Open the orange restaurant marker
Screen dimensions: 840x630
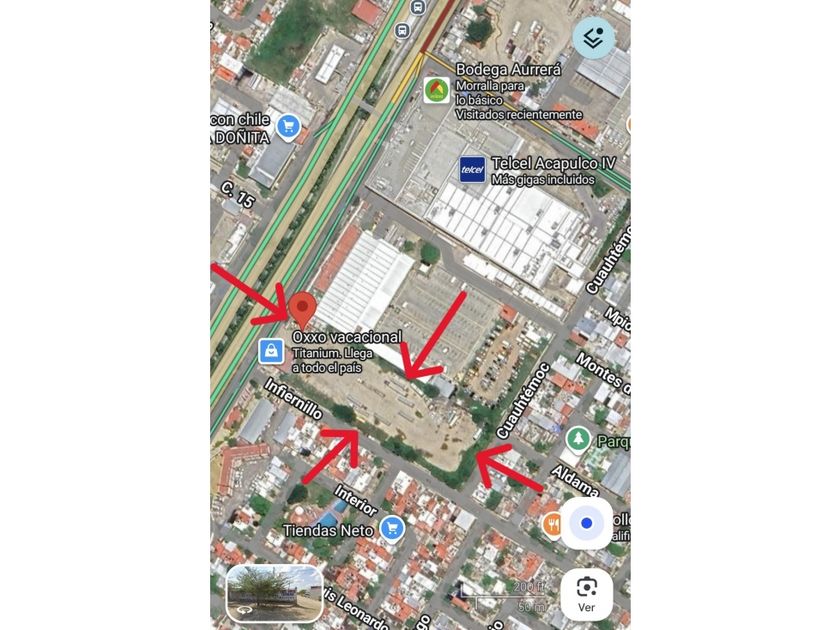[x=551, y=523]
